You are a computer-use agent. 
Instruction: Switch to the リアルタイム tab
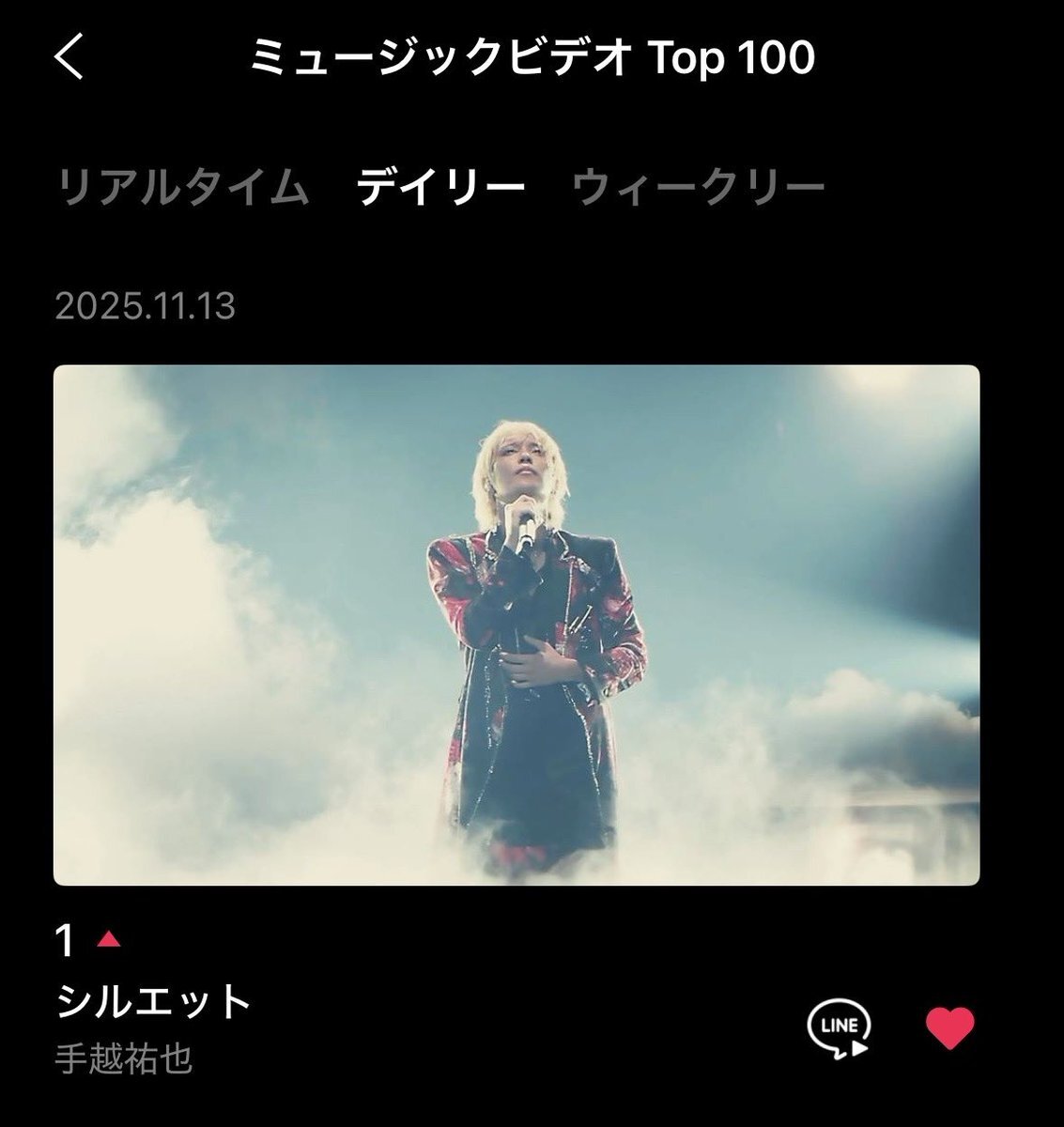(183, 187)
